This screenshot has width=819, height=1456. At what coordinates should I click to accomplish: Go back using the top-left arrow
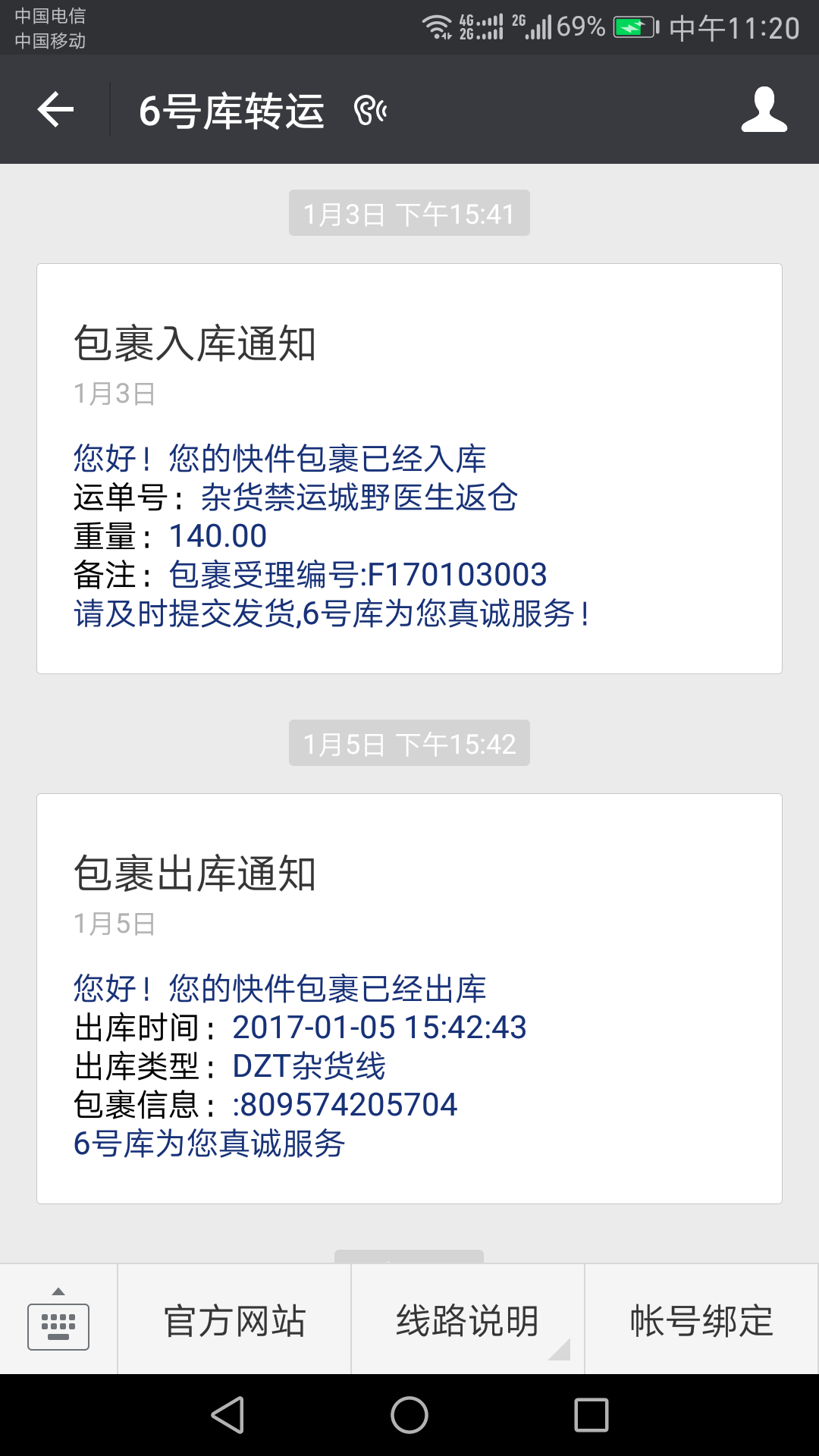[55, 110]
